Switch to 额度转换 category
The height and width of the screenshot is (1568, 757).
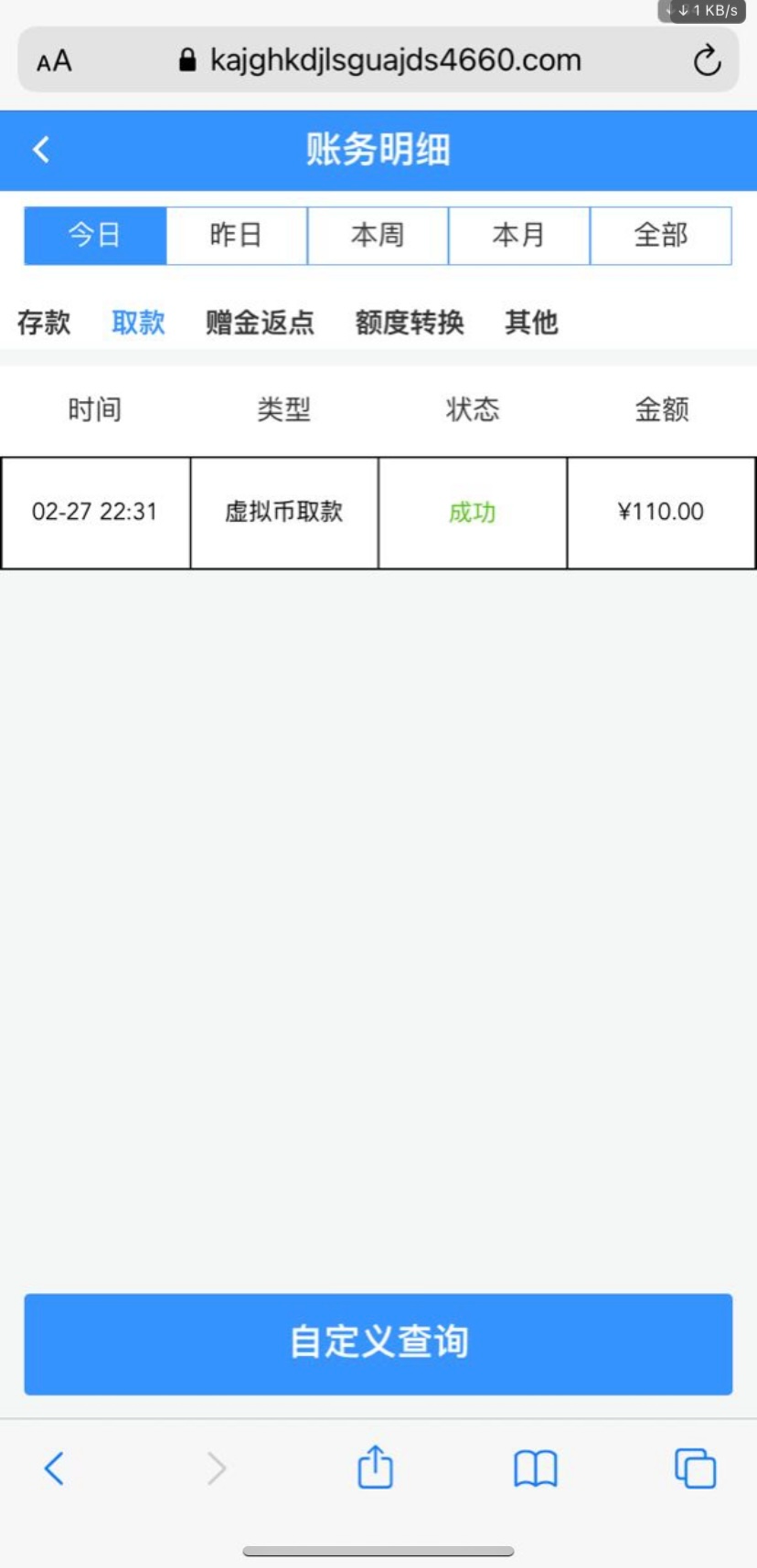tap(410, 323)
